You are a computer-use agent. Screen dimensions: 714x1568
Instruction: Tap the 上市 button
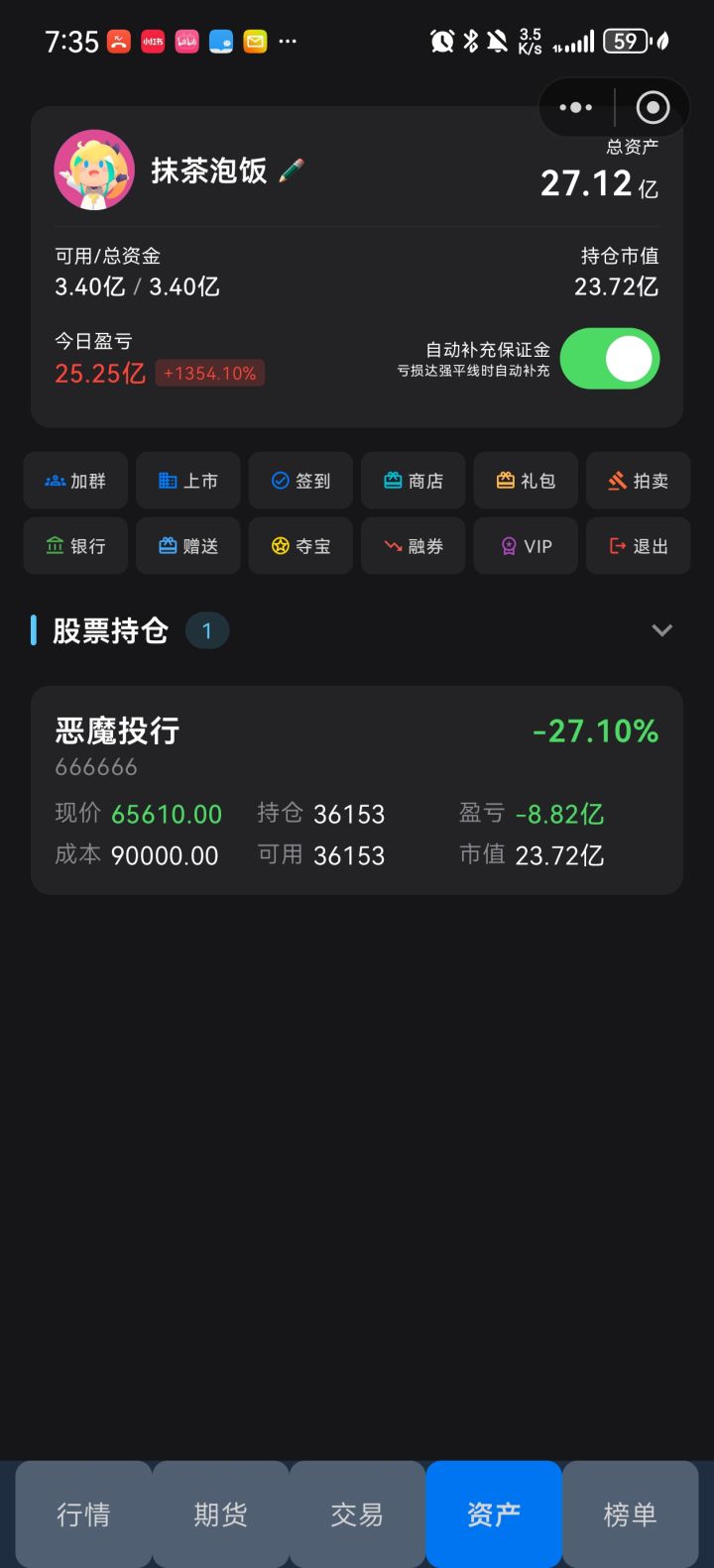pyautogui.click(x=188, y=481)
